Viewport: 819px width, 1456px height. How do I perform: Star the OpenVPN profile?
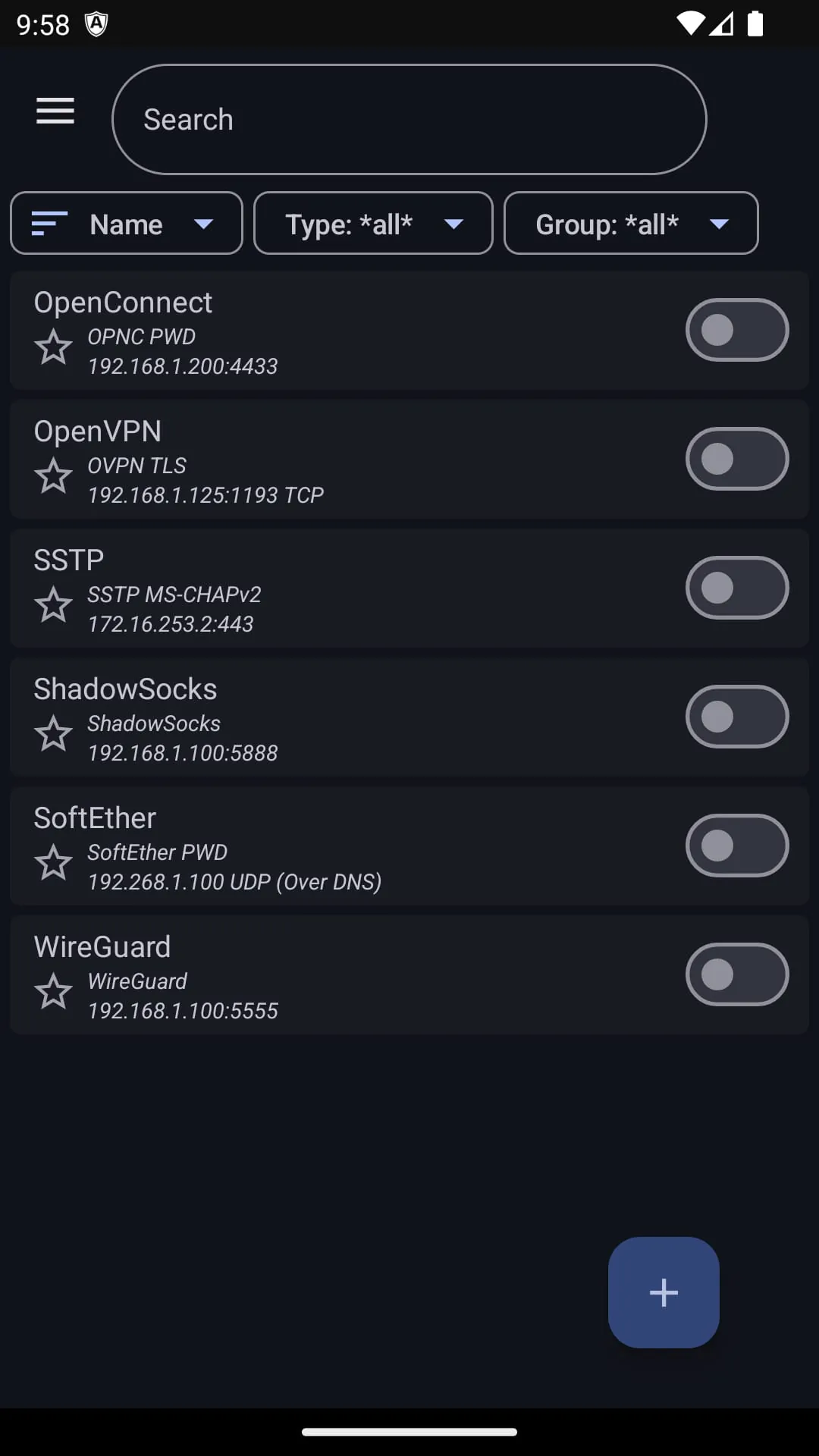pos(54,476)
